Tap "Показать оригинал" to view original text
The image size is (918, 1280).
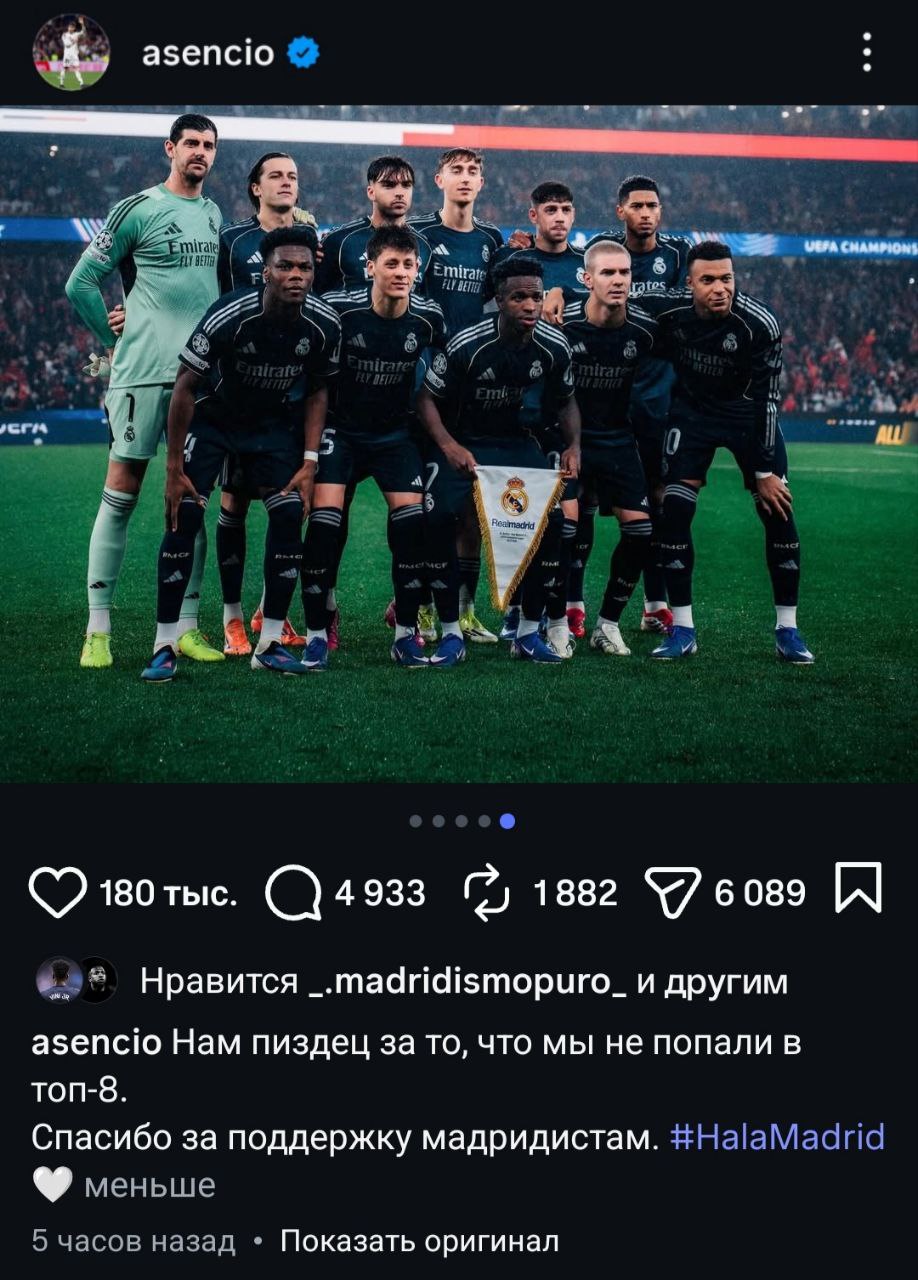[x=419, y=1241]
